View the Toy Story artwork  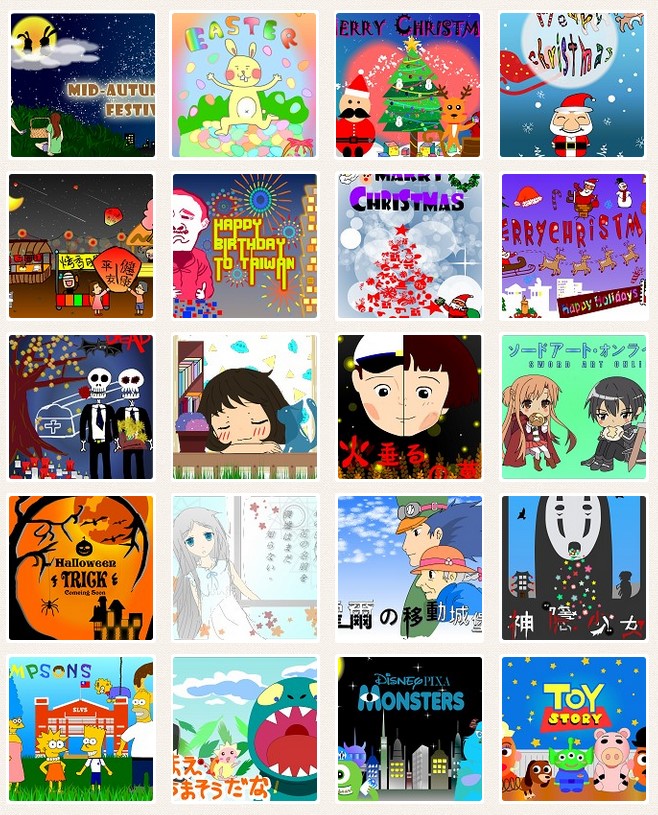pos(572,729)
